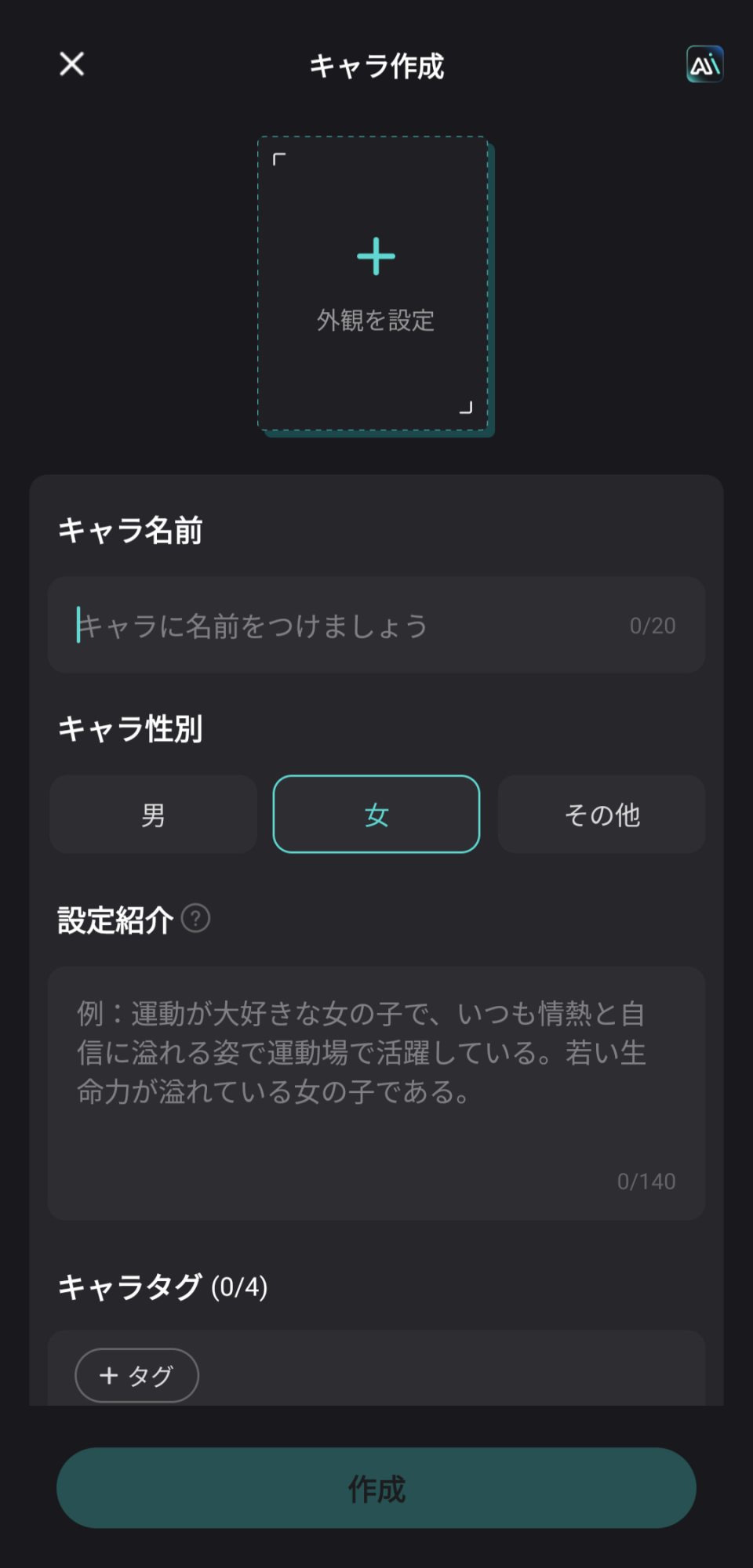Open the AI icon in top corner
Image resolution: width=753 pixels, height=1568 pixels.
click(x=704, y=64)
